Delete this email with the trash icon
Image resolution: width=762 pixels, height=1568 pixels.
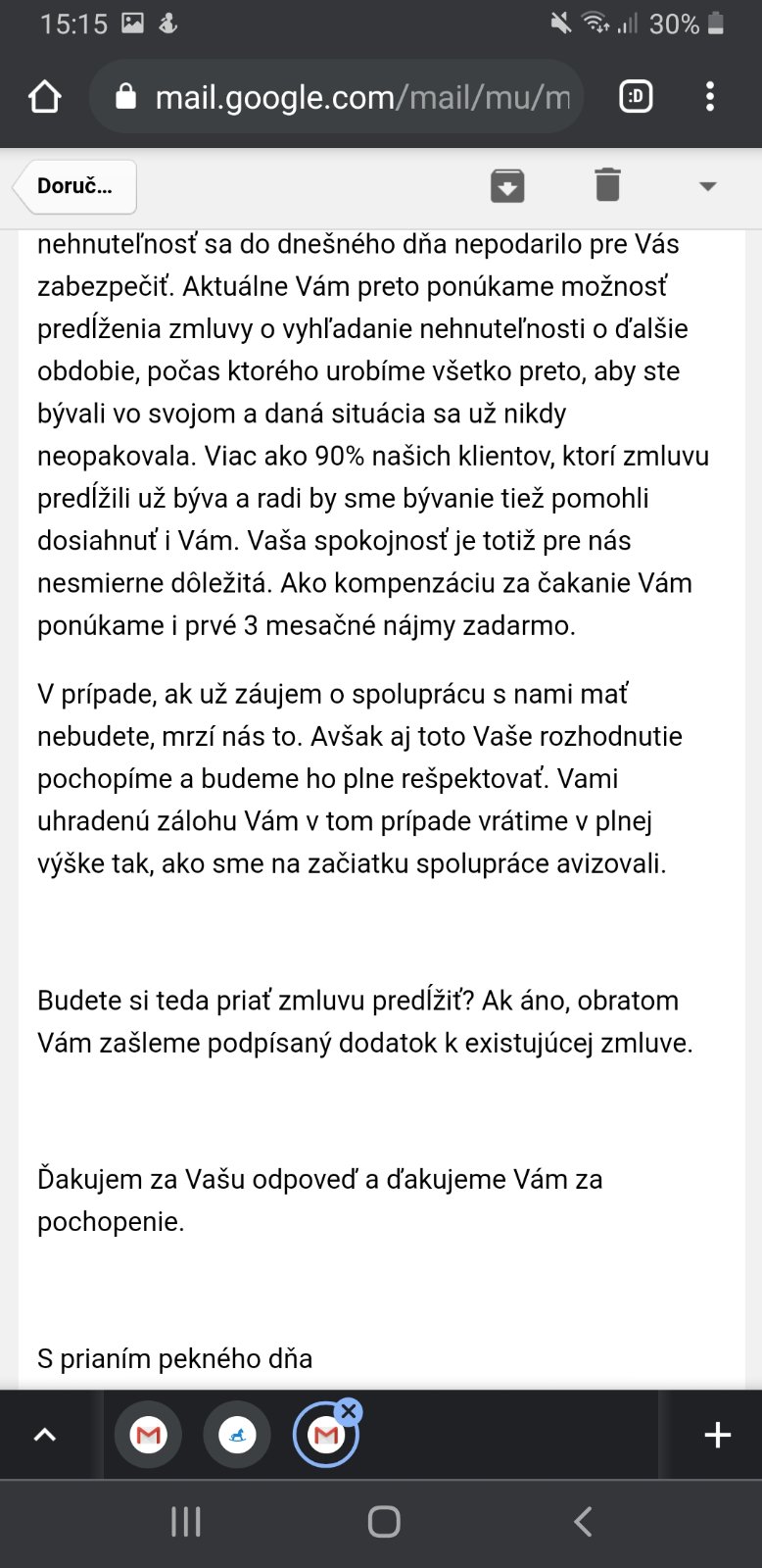coord(607,185)
